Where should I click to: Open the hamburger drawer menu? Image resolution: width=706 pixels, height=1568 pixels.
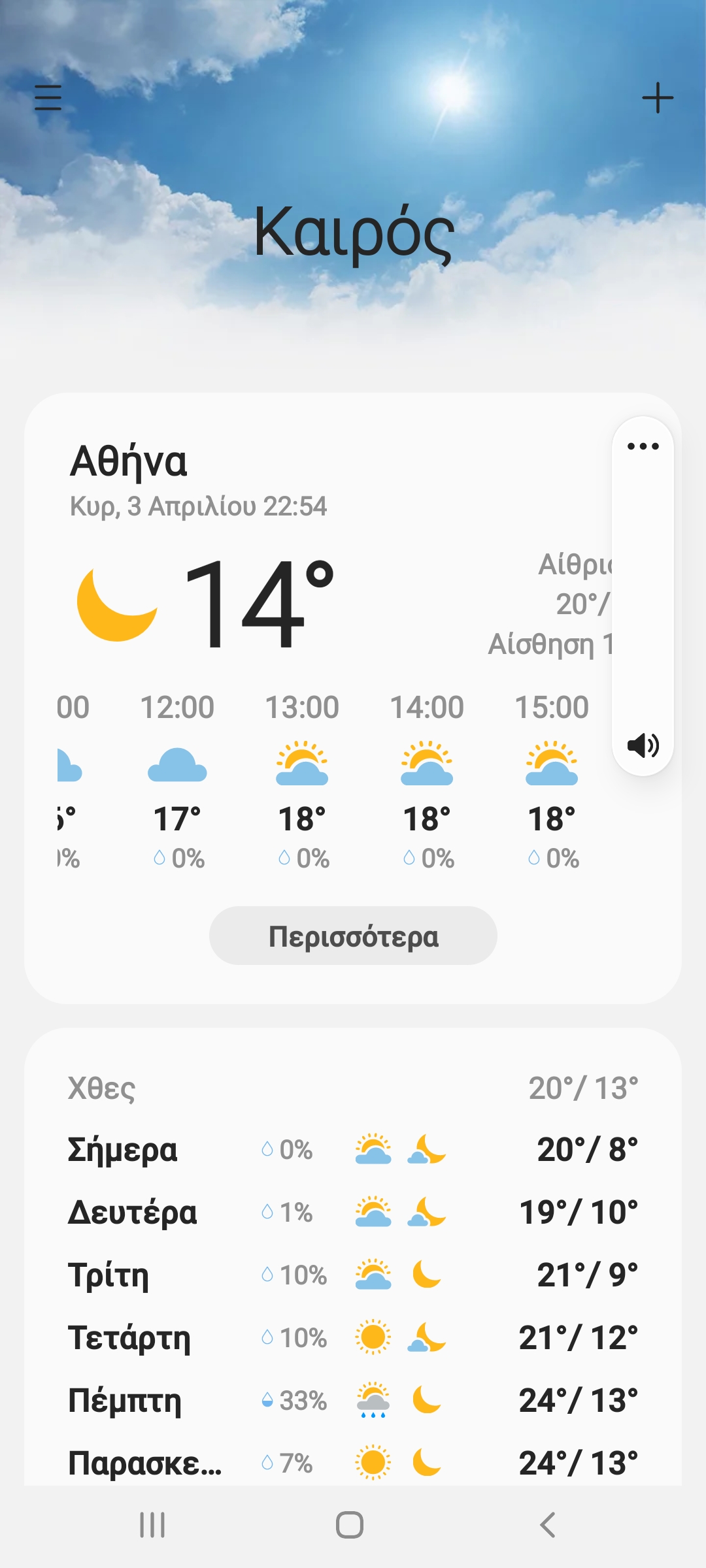pyautogui.click(x=48, y=98)
